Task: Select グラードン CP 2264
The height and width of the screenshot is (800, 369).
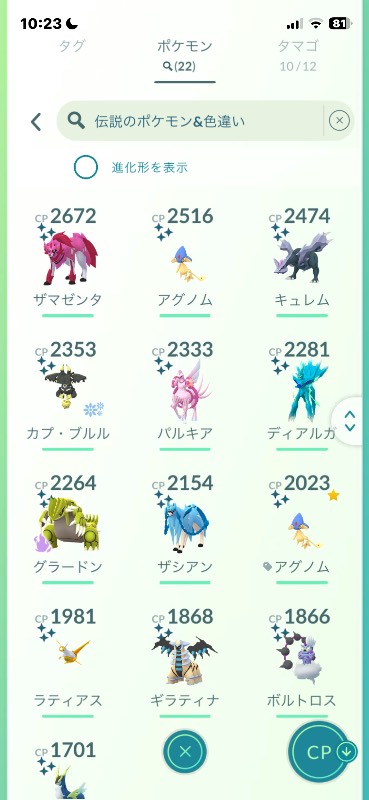Action: click(68, 529)
